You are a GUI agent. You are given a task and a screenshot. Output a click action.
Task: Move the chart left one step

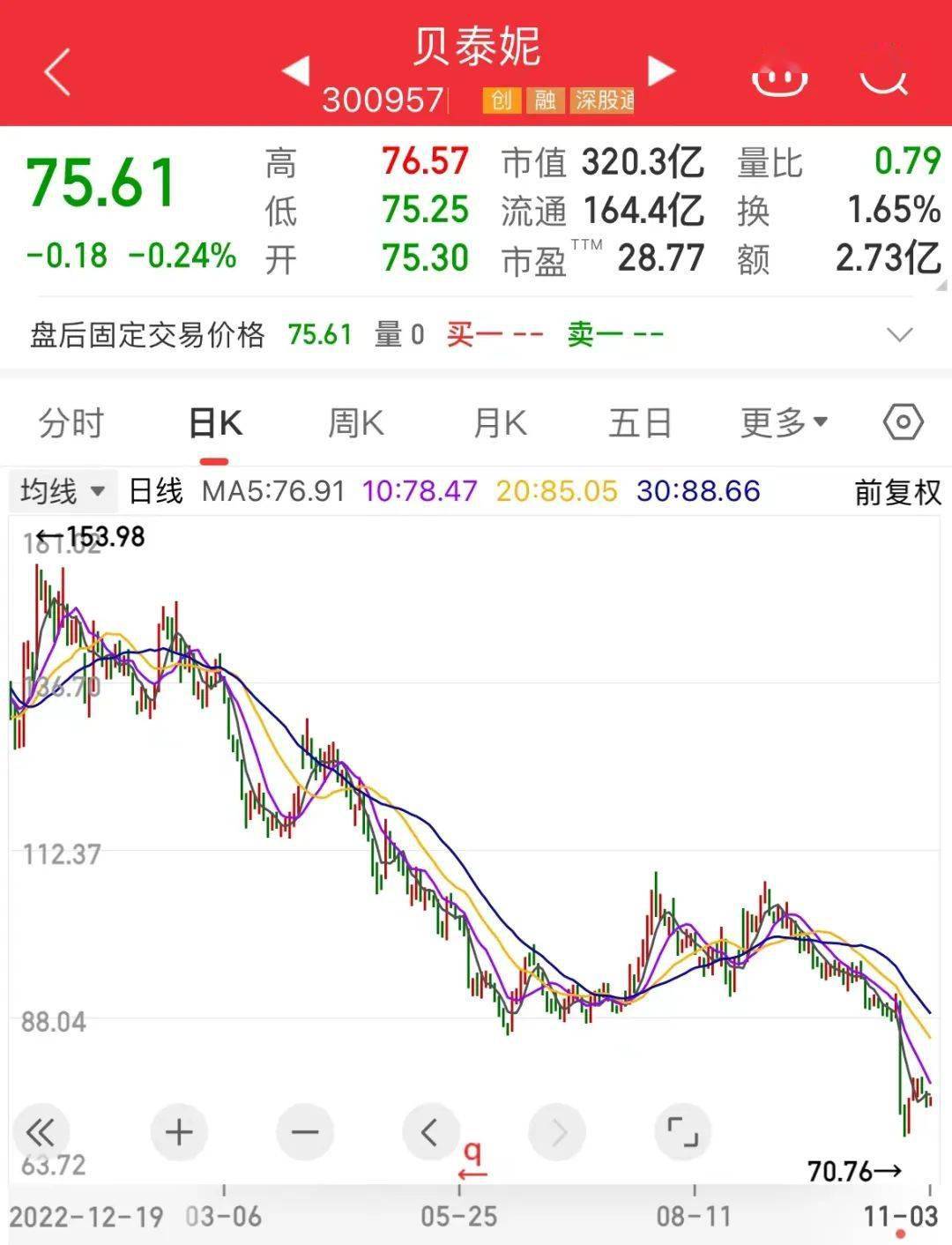430,1131
